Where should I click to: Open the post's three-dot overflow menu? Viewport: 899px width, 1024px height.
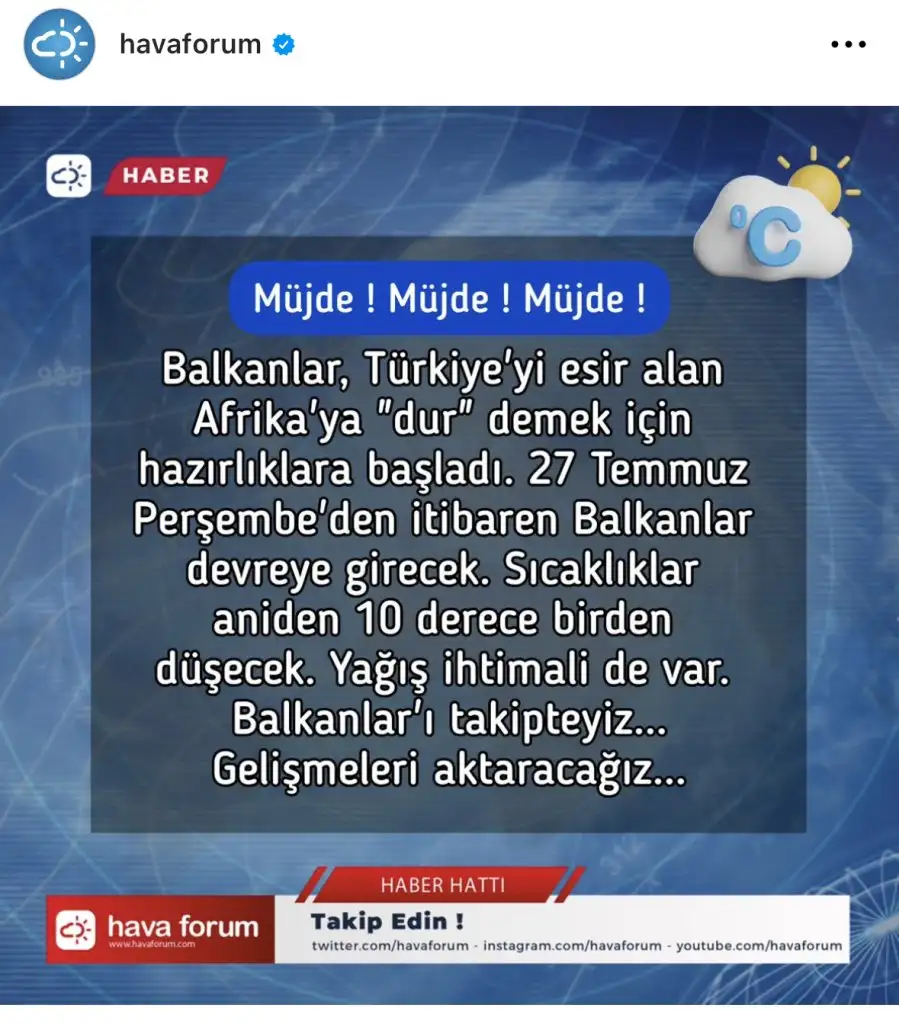tap(849, 45)
